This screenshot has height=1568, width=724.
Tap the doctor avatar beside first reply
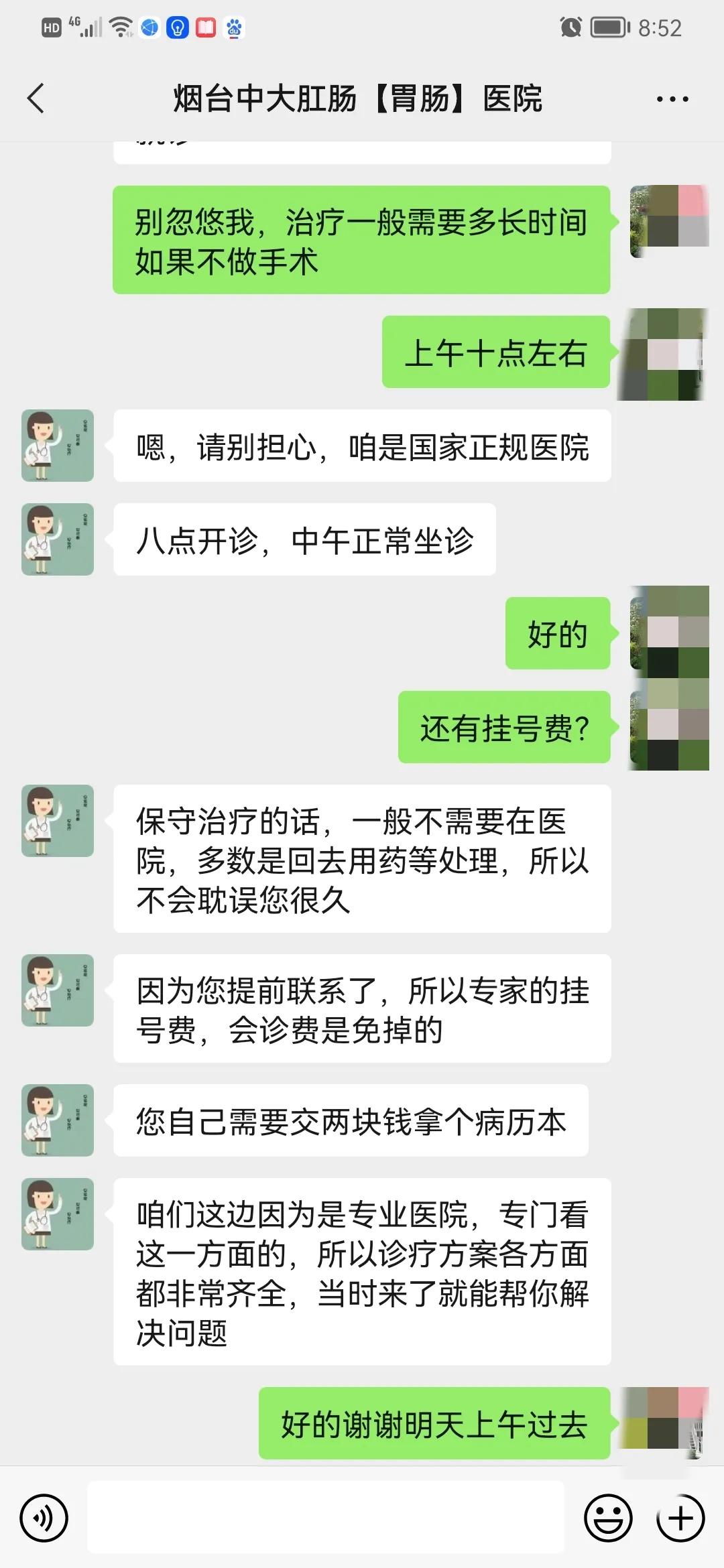tap(57, 446)
